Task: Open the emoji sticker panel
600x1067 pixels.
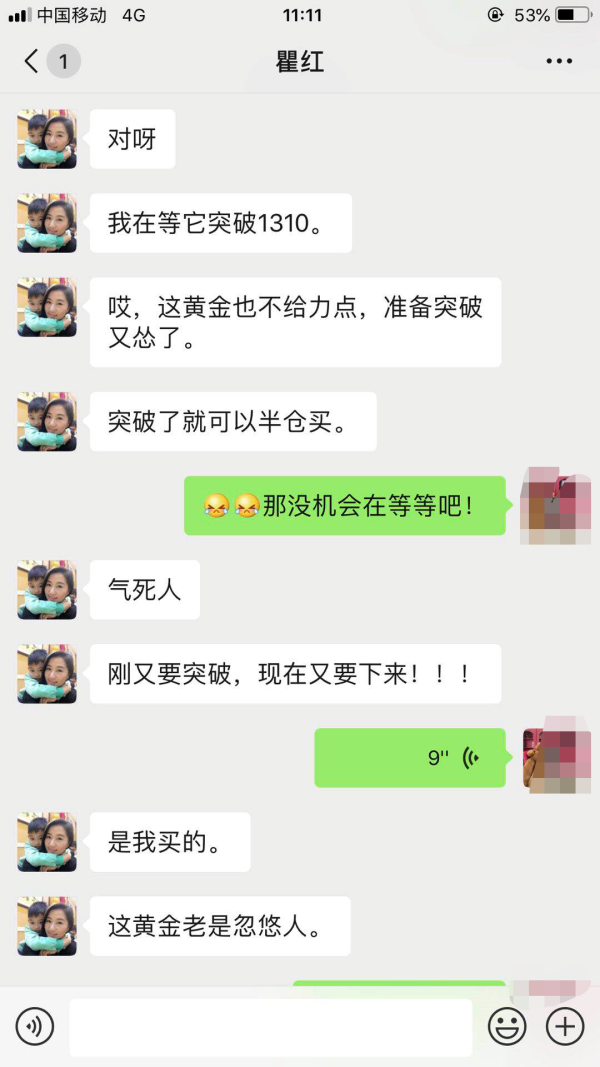Action: (507, 1026)
